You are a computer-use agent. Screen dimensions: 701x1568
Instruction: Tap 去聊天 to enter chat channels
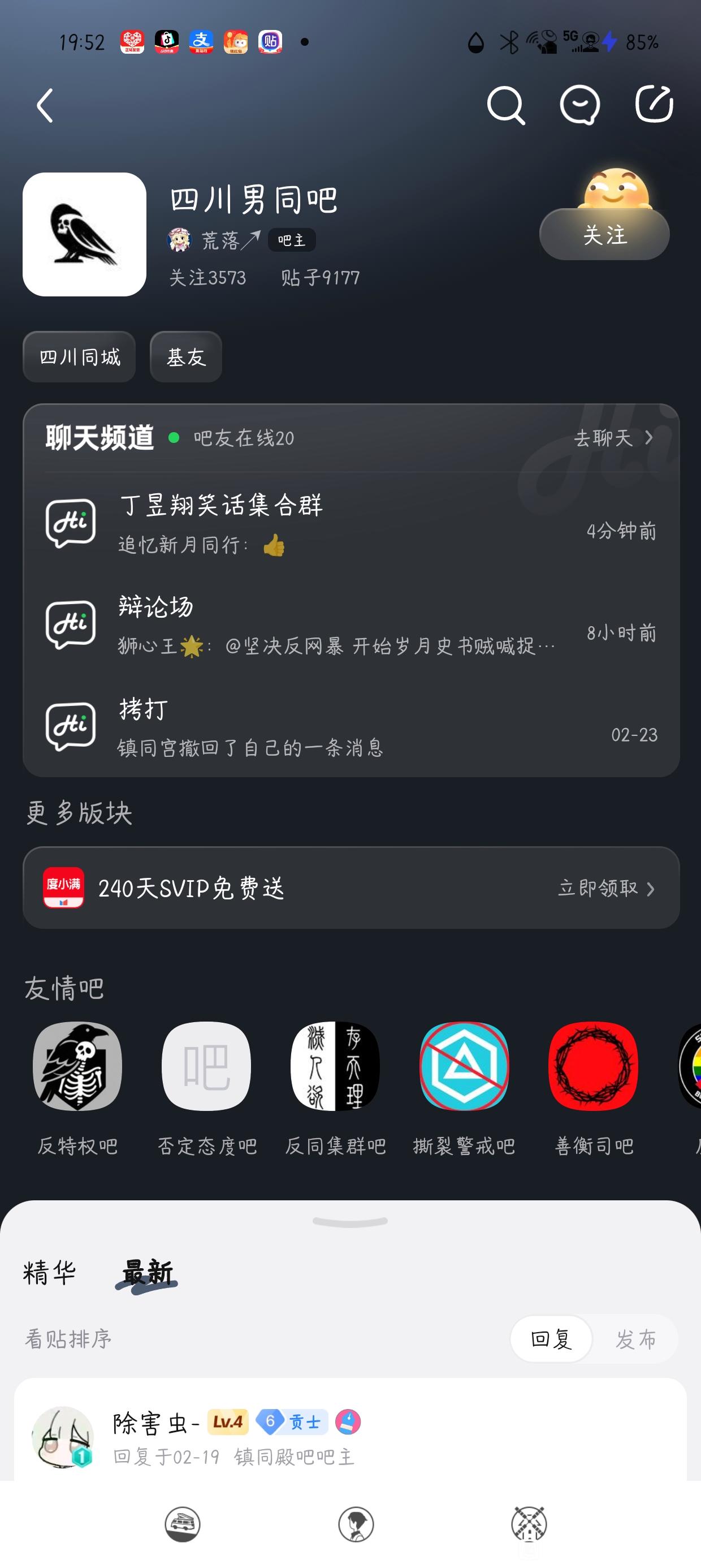[613, 438]
